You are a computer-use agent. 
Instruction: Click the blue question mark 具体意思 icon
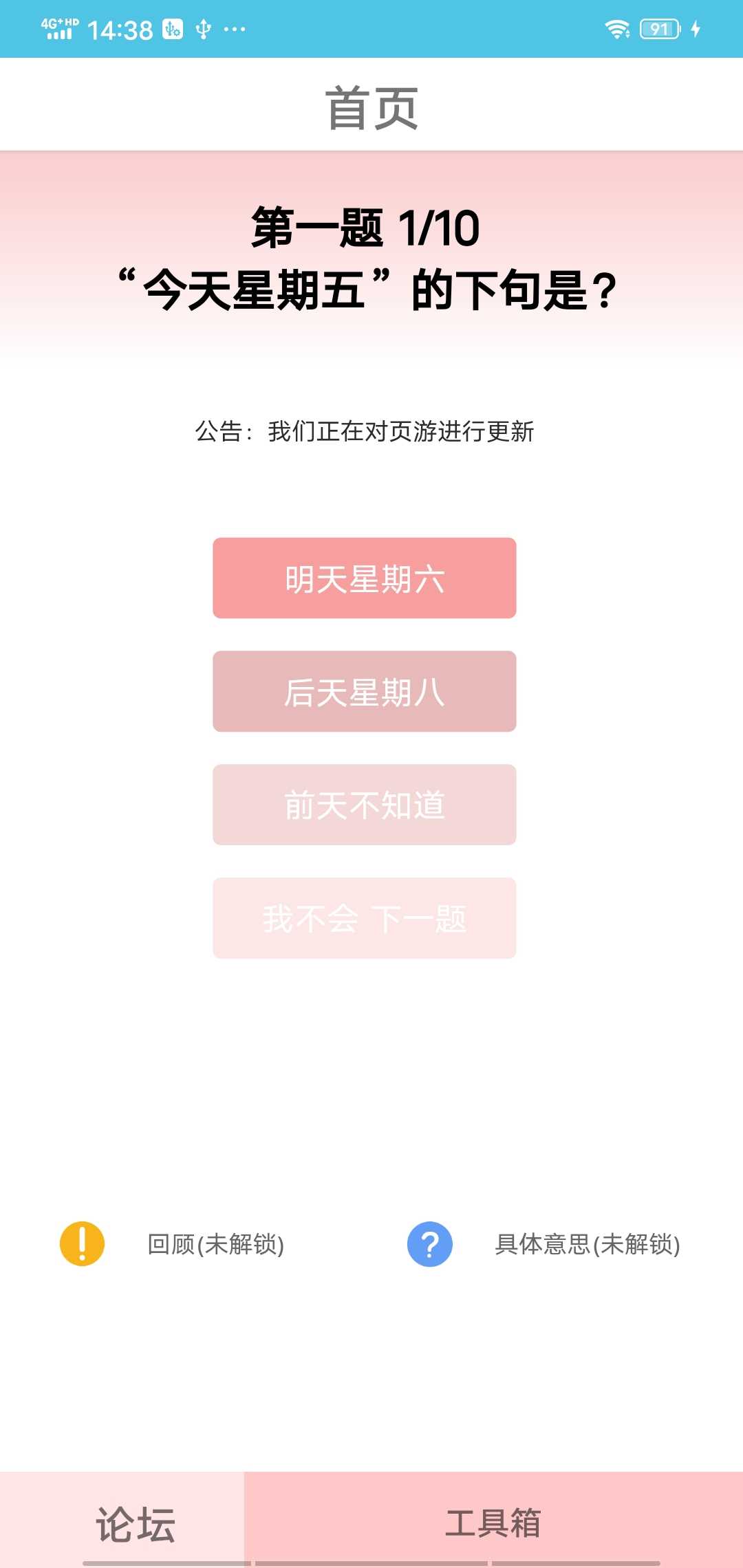429,1246
